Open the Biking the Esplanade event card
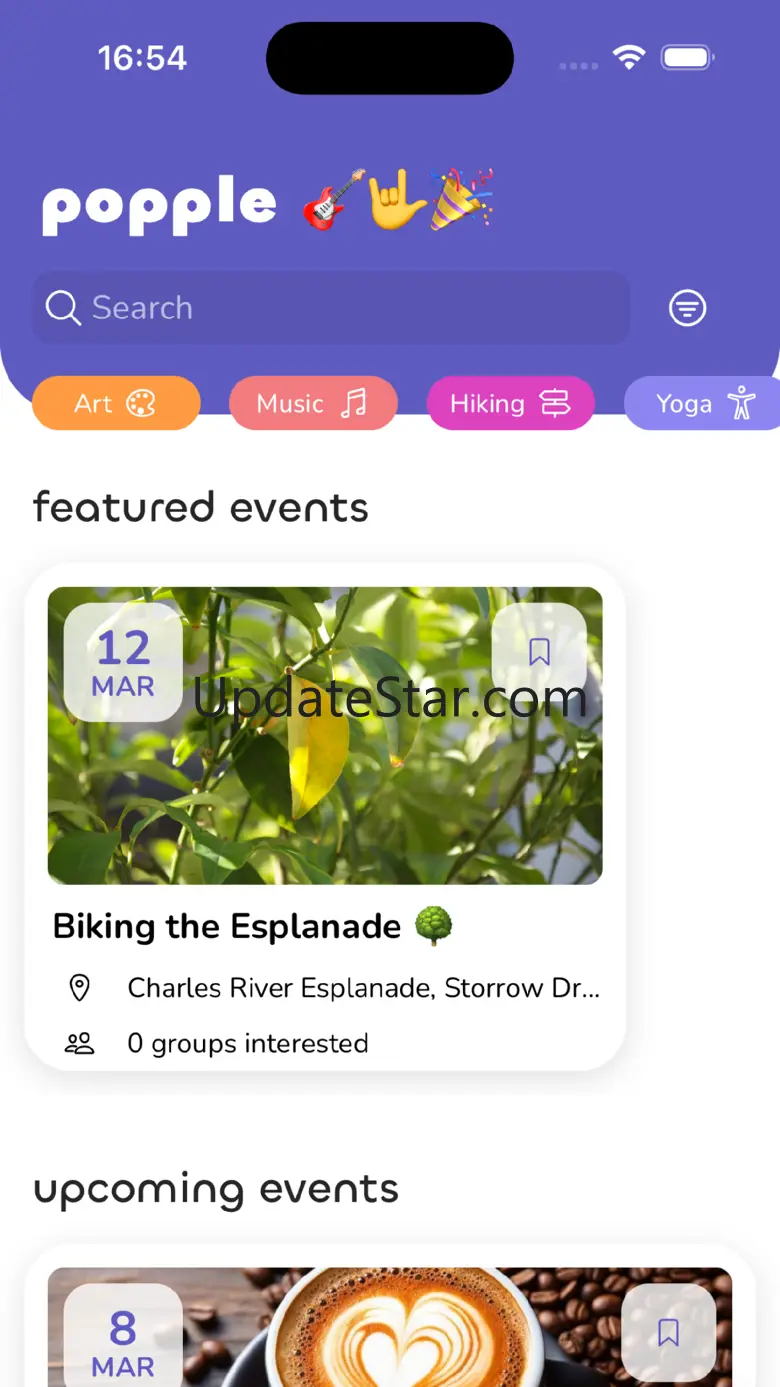 click(325, 926)
